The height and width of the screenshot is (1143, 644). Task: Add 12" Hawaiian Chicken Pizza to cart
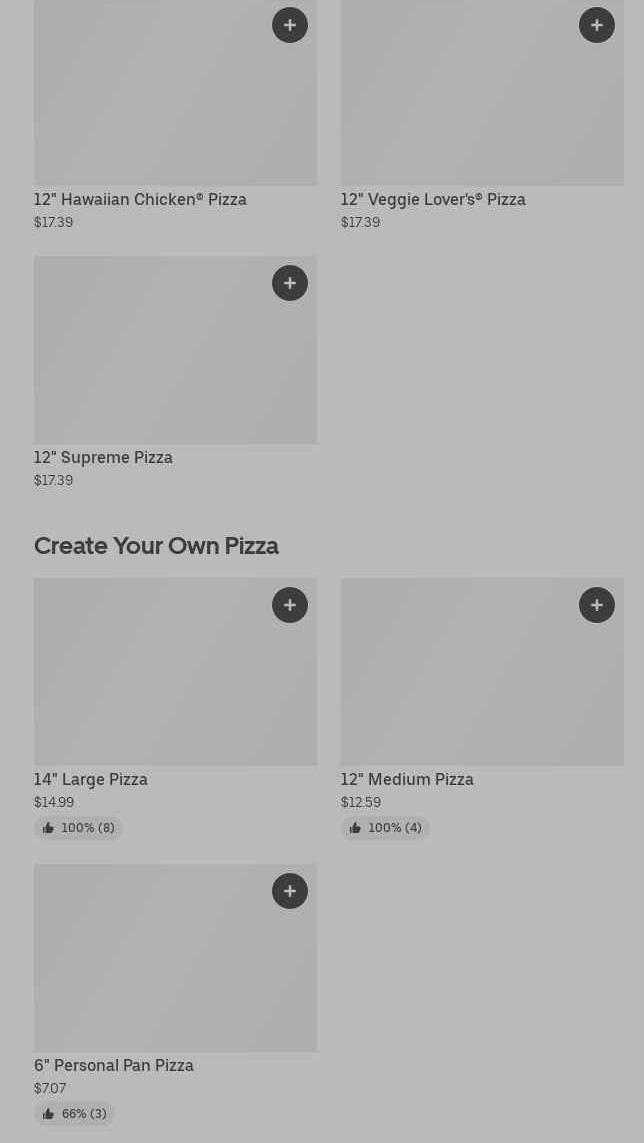[290, 25]
